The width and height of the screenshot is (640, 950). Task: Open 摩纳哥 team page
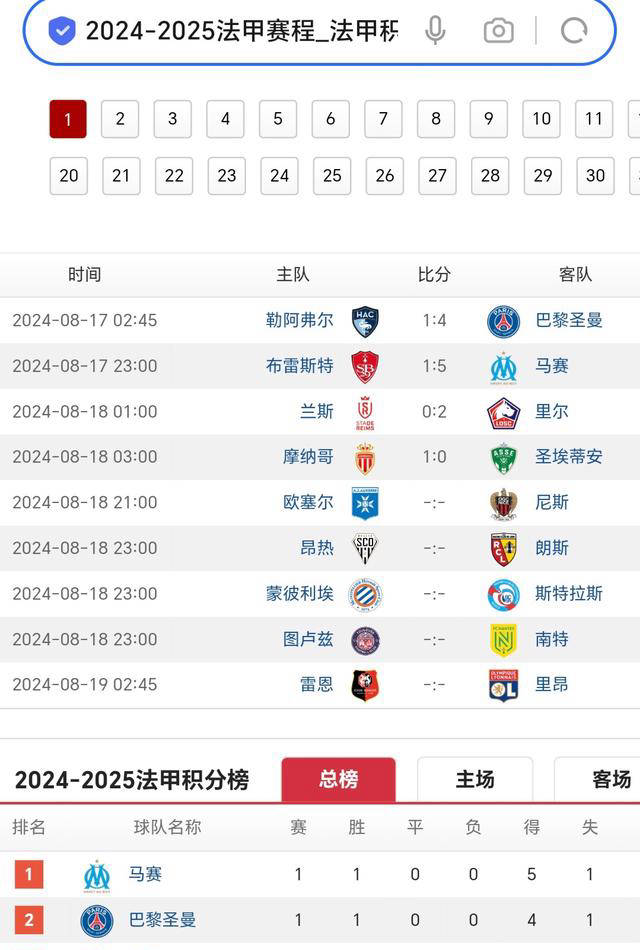pyautogui.click(x=307, y=456)
